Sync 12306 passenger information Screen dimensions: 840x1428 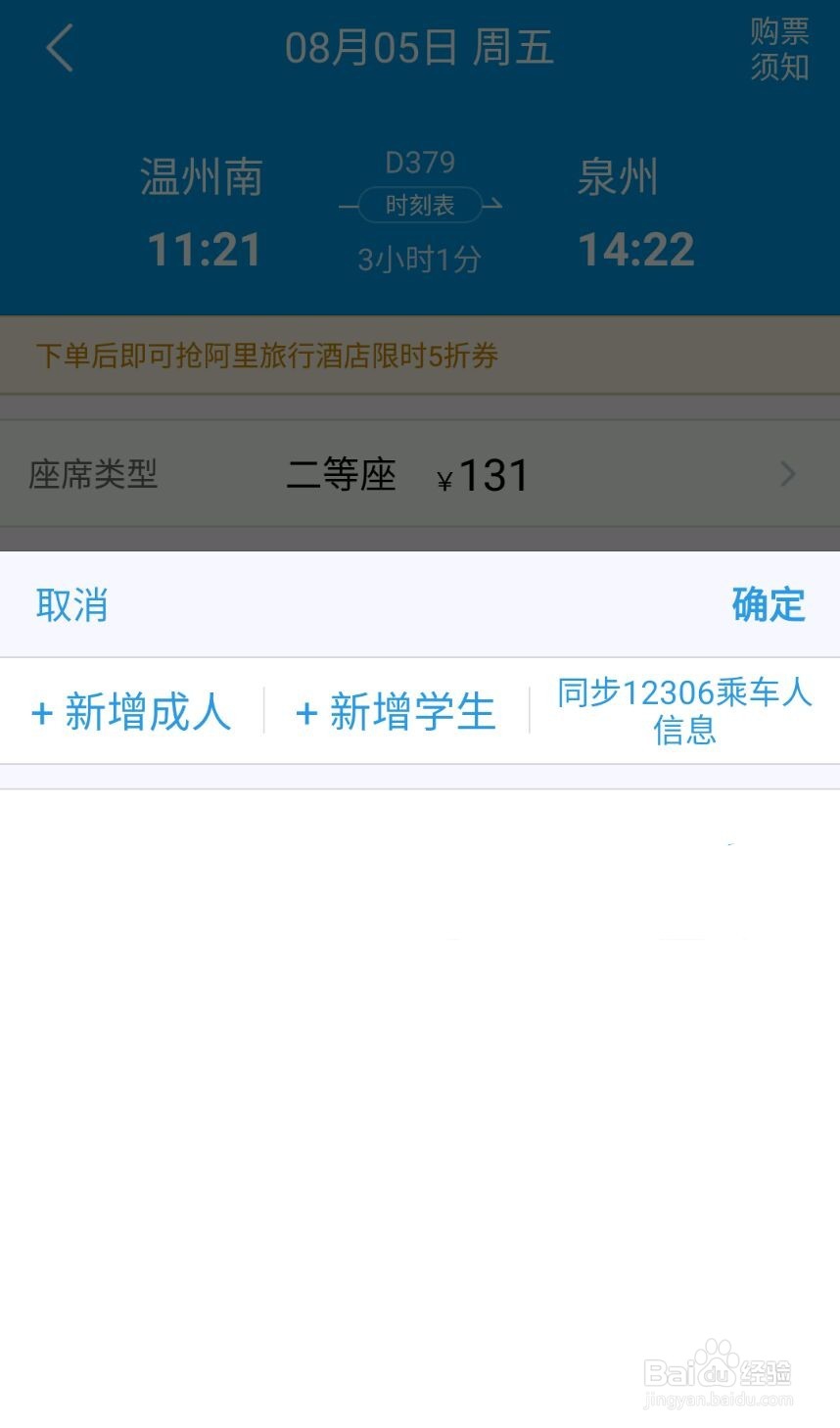(684, 712)
